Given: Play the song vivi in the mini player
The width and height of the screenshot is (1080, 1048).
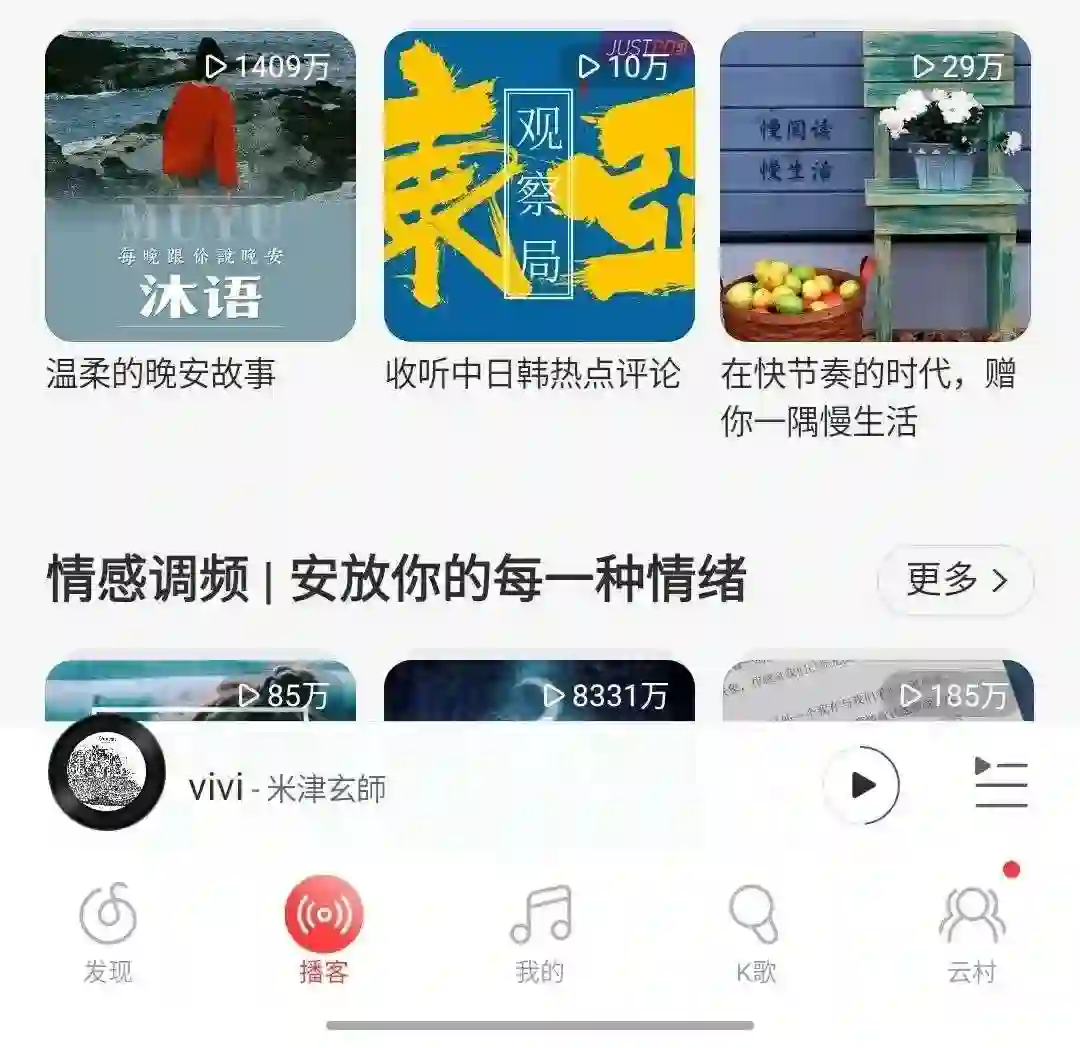Looking at the screenshot, I should (861, 785).
